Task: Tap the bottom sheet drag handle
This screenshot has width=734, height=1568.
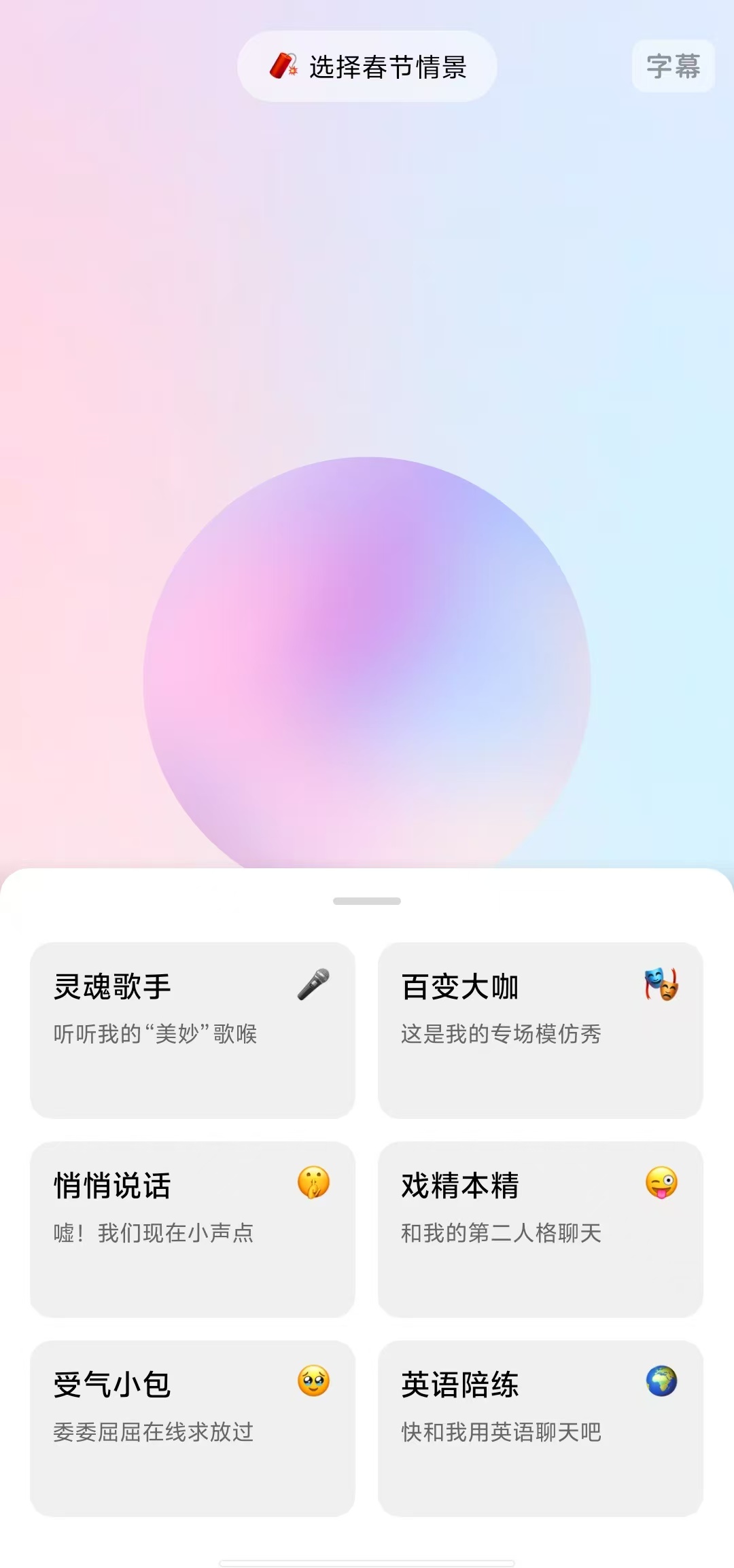Action: [x=367, y=901]
